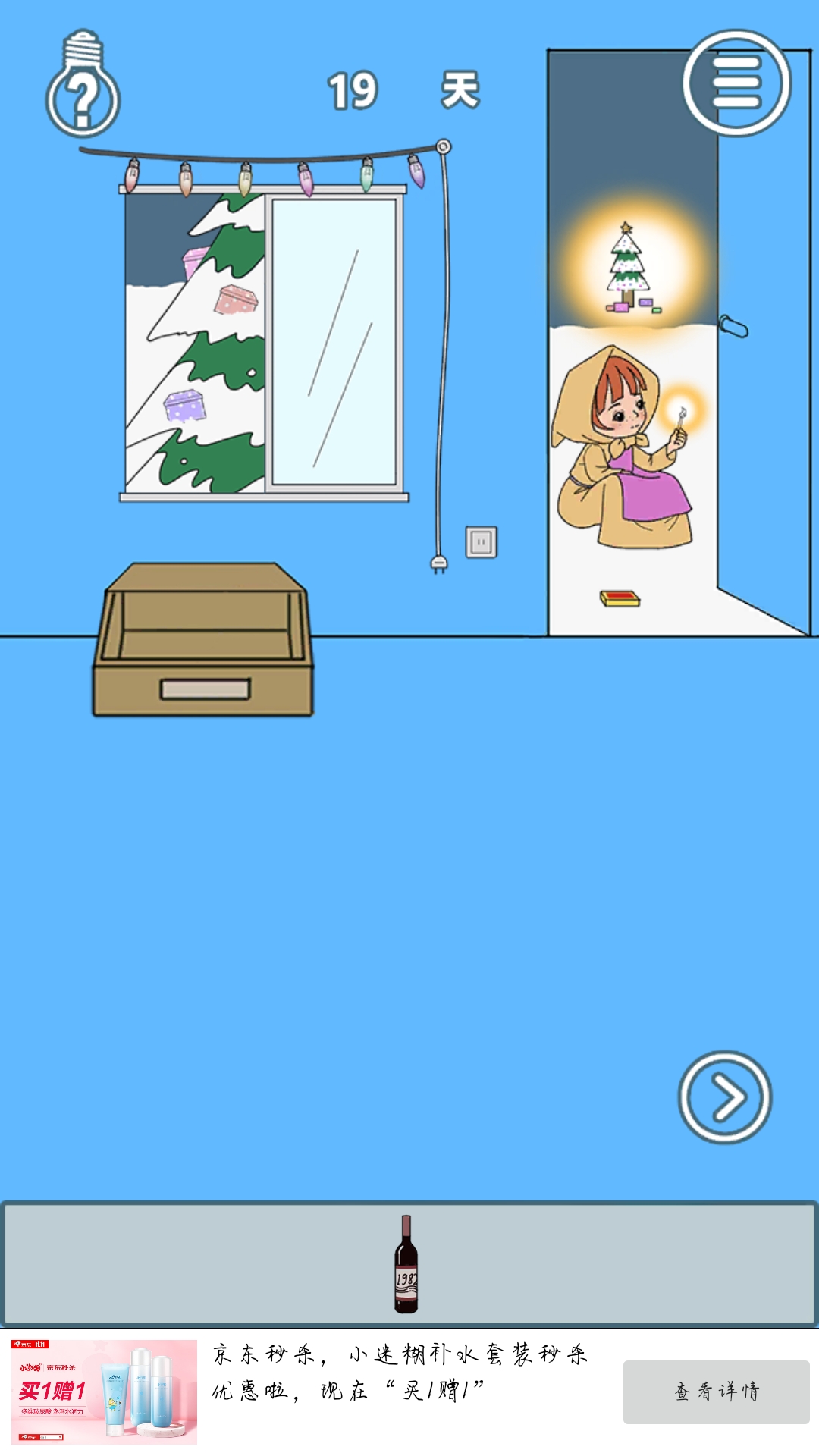Tap the wall power socket
This screenshot has height=1456, width=819.
(481, 542)
